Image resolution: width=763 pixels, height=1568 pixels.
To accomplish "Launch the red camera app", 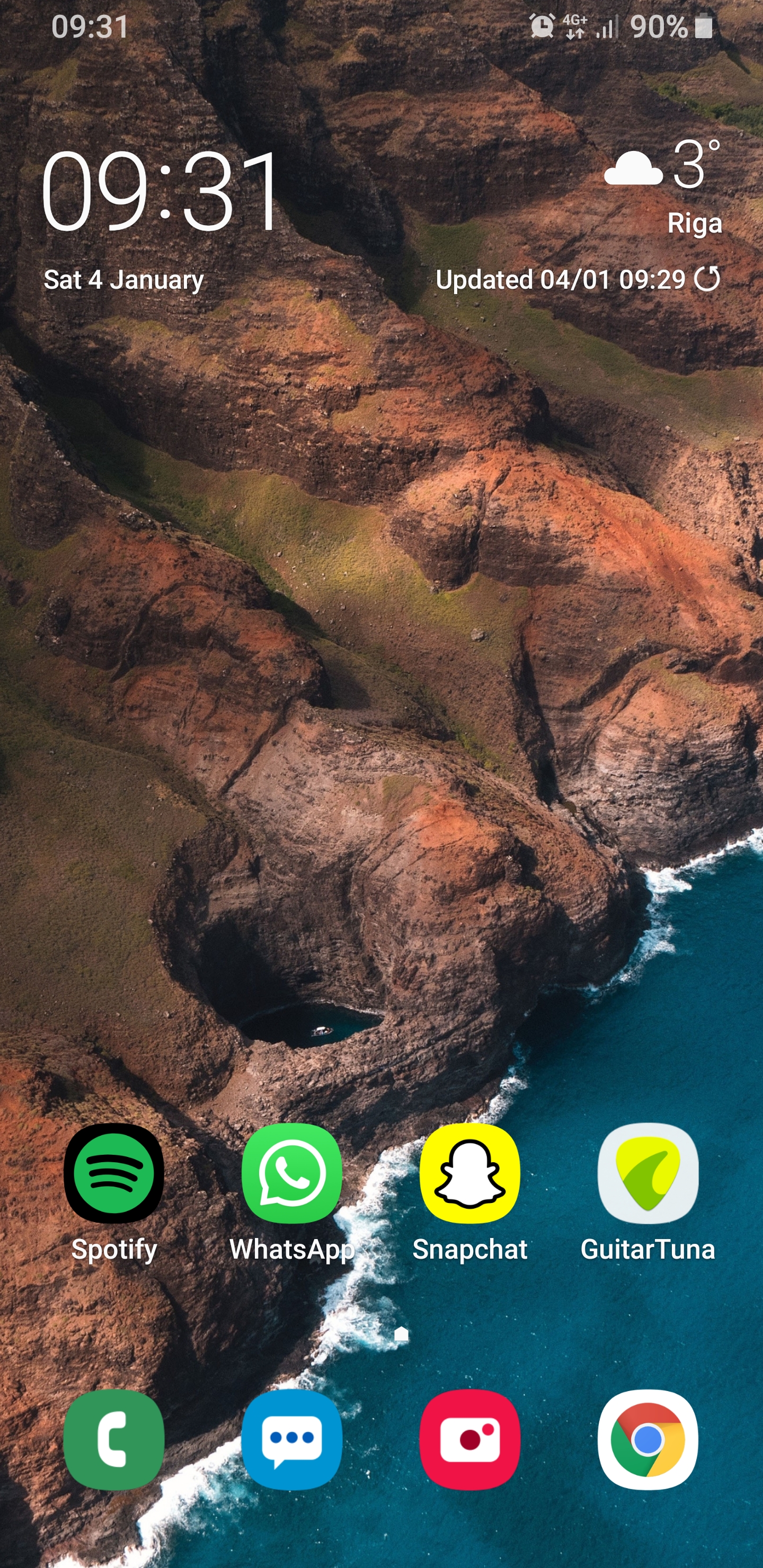I will coord(469,1440).
